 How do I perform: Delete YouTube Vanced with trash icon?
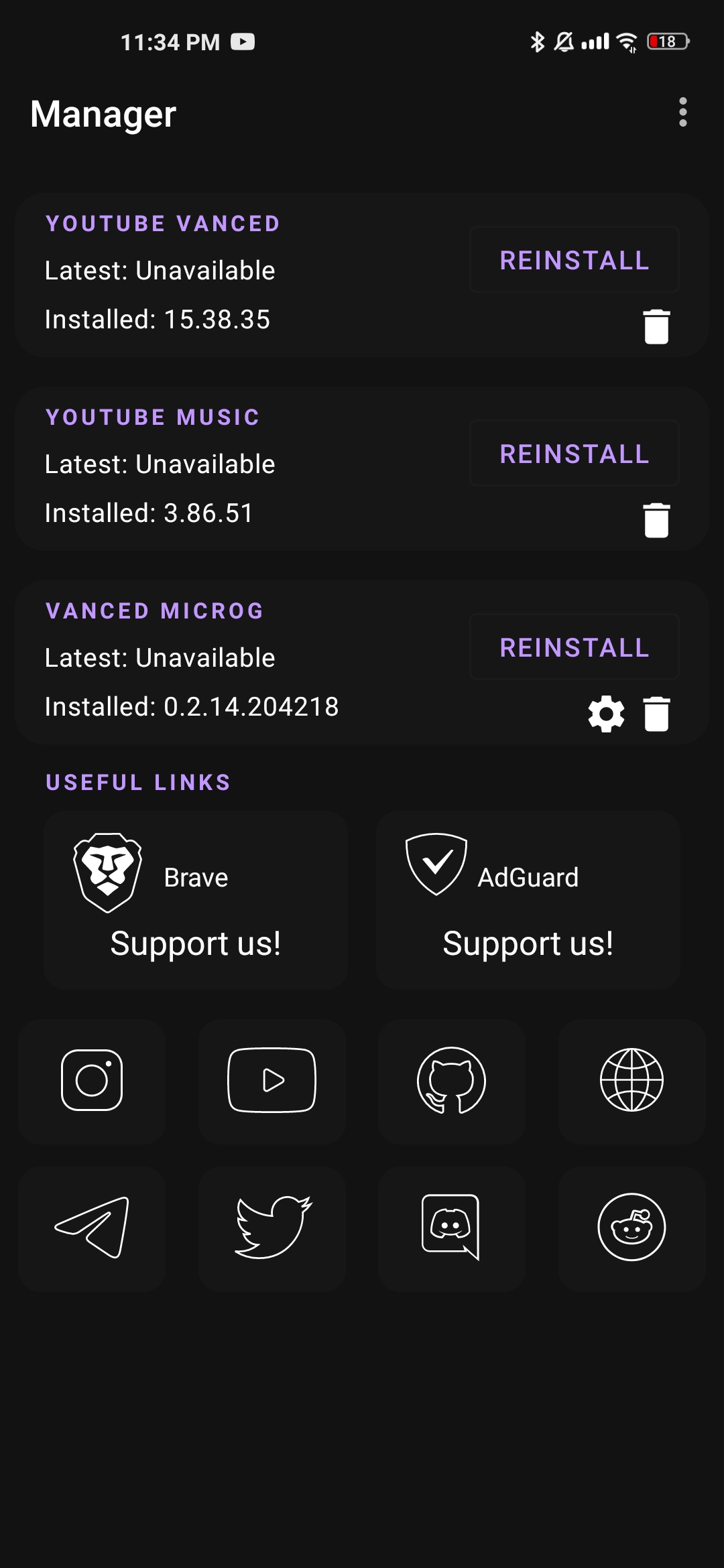pos(656,326)
